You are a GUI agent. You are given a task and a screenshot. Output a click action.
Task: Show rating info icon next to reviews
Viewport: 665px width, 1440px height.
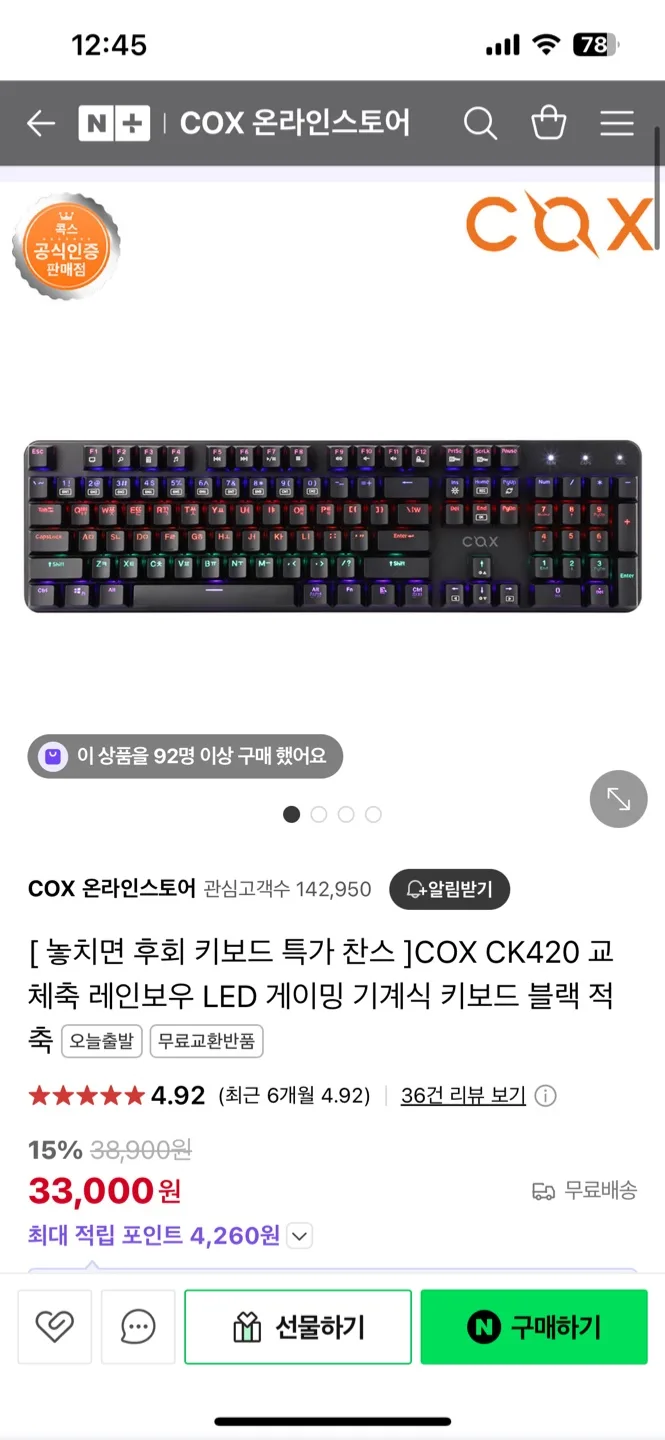(x=545, y=1096)
